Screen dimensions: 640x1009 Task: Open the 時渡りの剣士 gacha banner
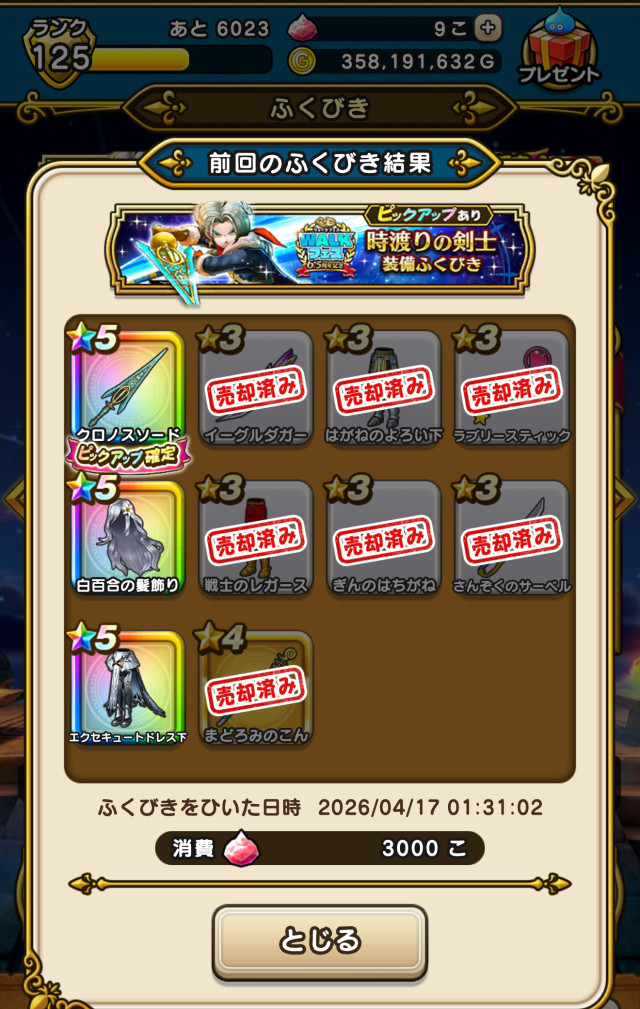[320, 250]
